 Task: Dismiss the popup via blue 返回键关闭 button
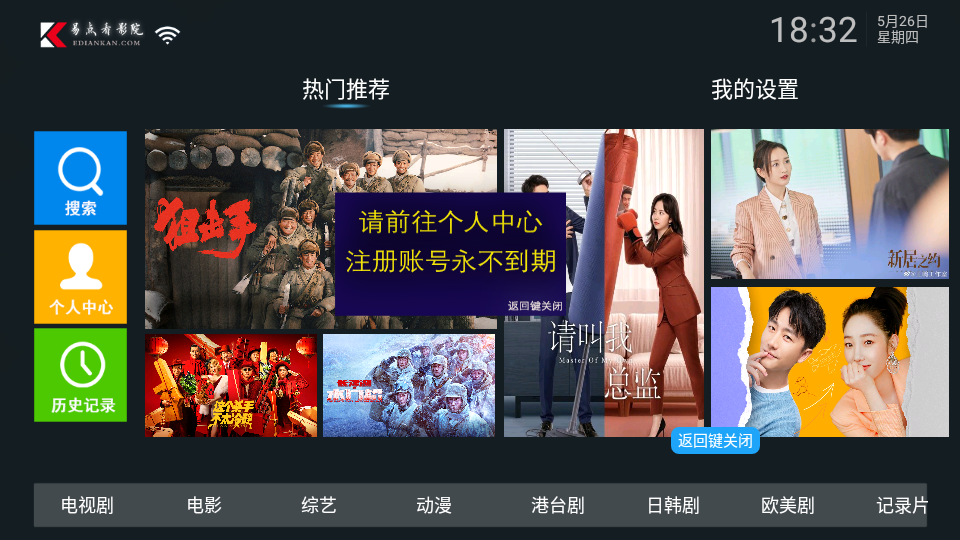click(715, 440)
